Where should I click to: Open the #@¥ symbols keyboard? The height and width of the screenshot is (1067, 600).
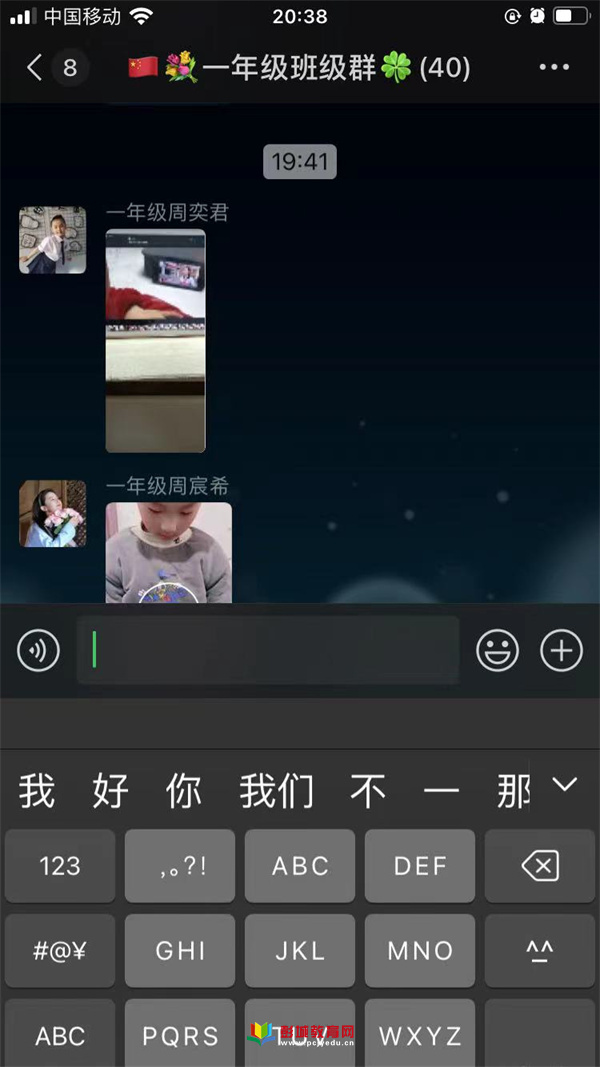click(x=60, y=951)
